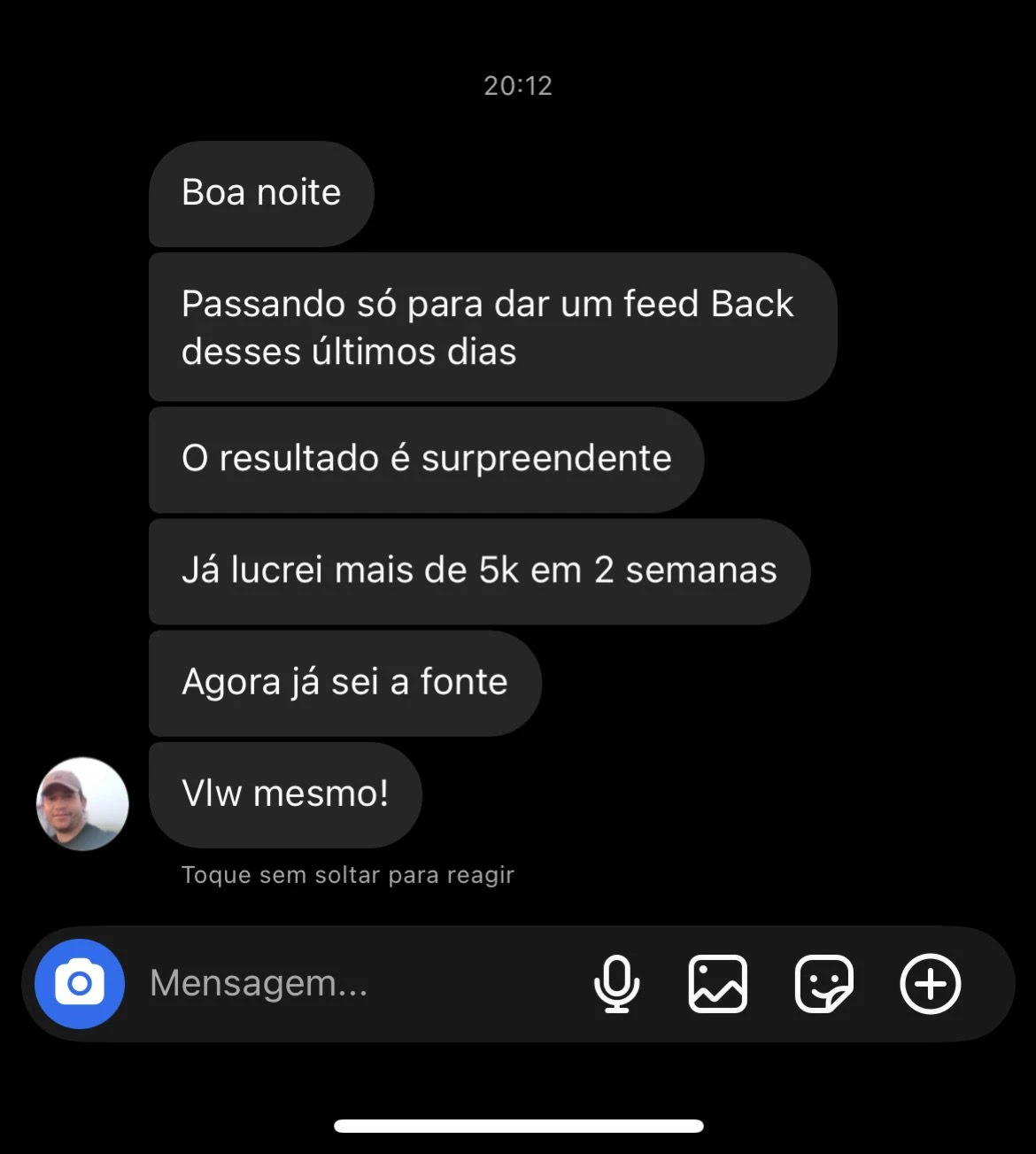This screenshot has height=1154, width=1036.
Task: Open the sticker picker
Action: (x=823, y=984)
